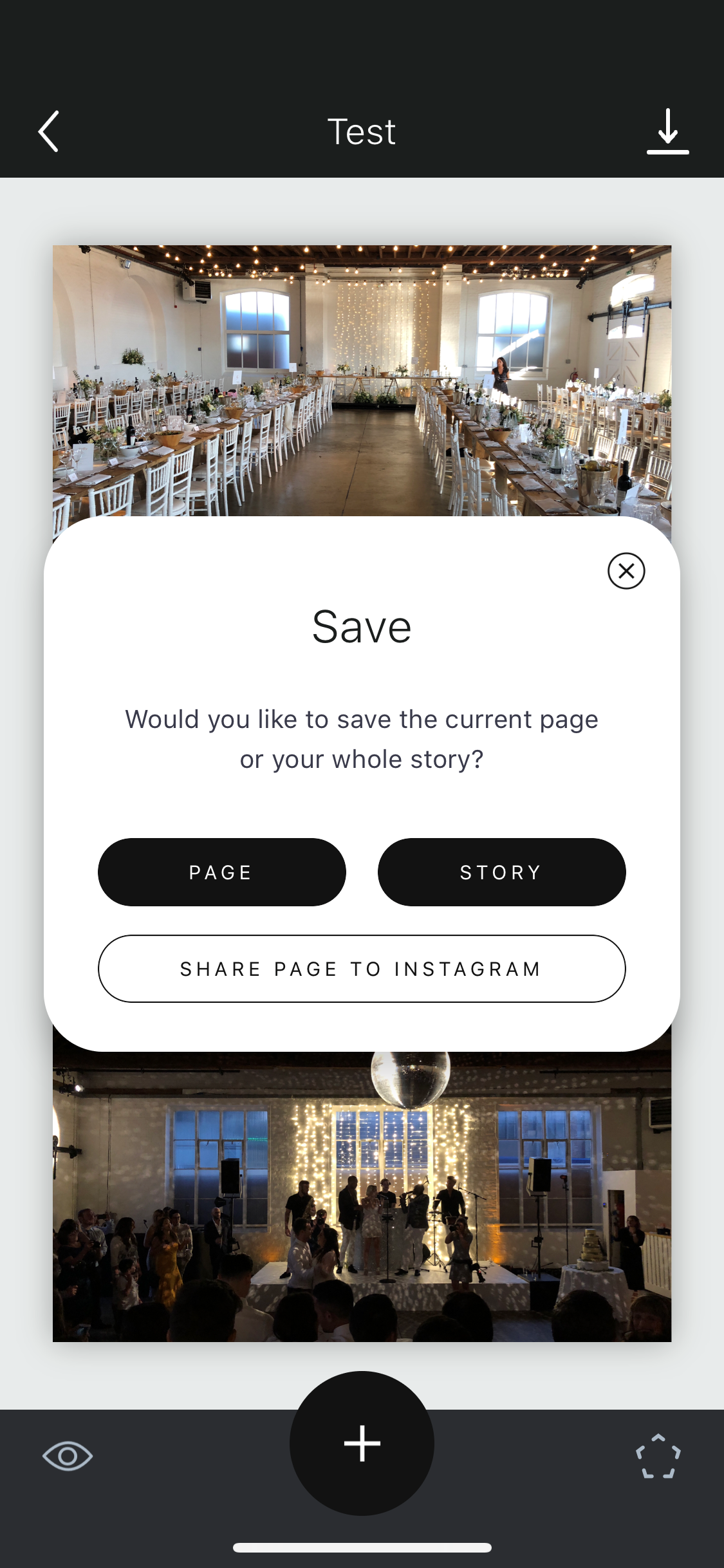724x1568 pixels.
Task: Add a new item with plus button
Action: [362, 1443]
